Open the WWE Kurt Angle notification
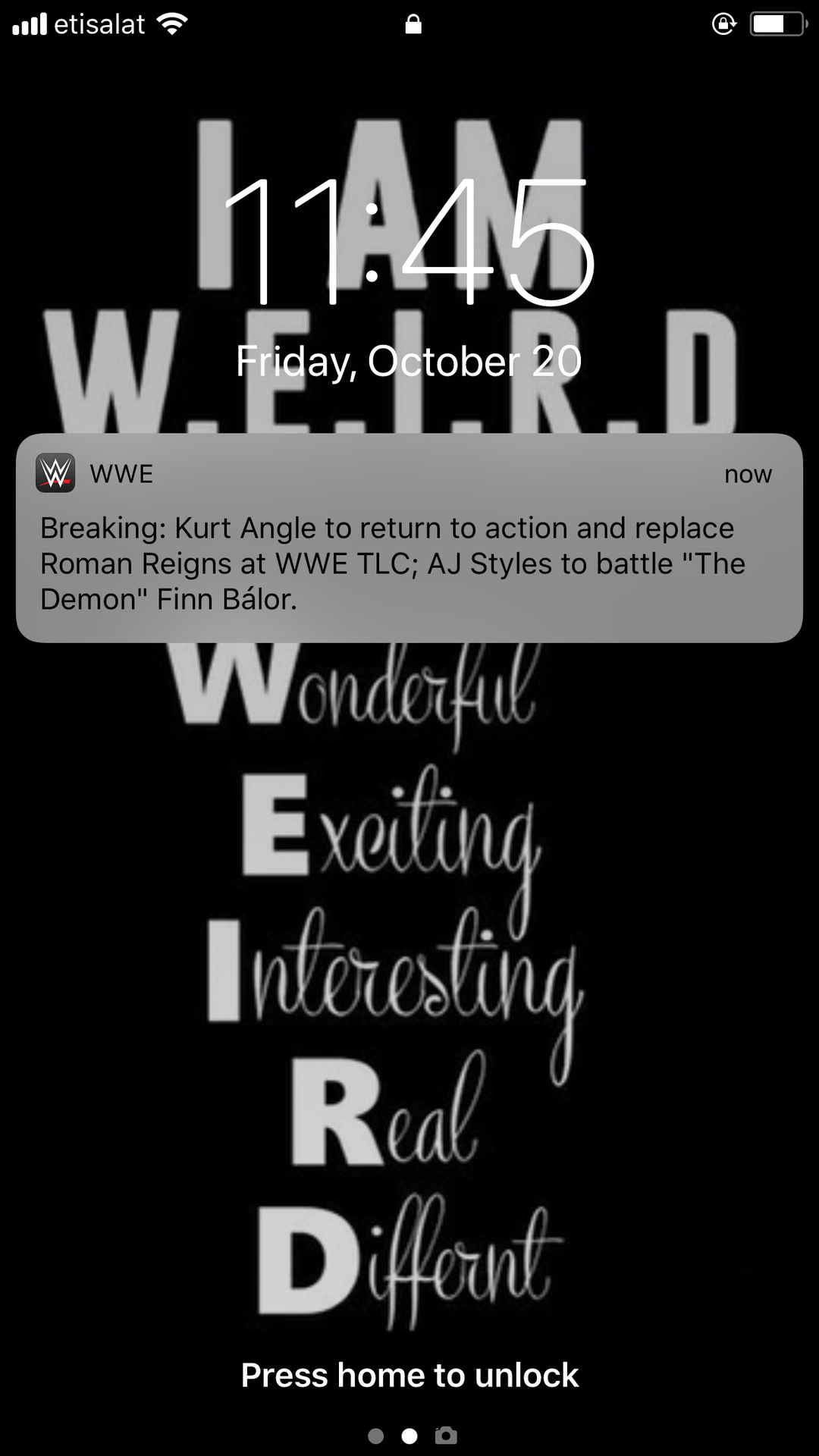The height and width of the screenshot is (1456, 819). click(409, 538)
